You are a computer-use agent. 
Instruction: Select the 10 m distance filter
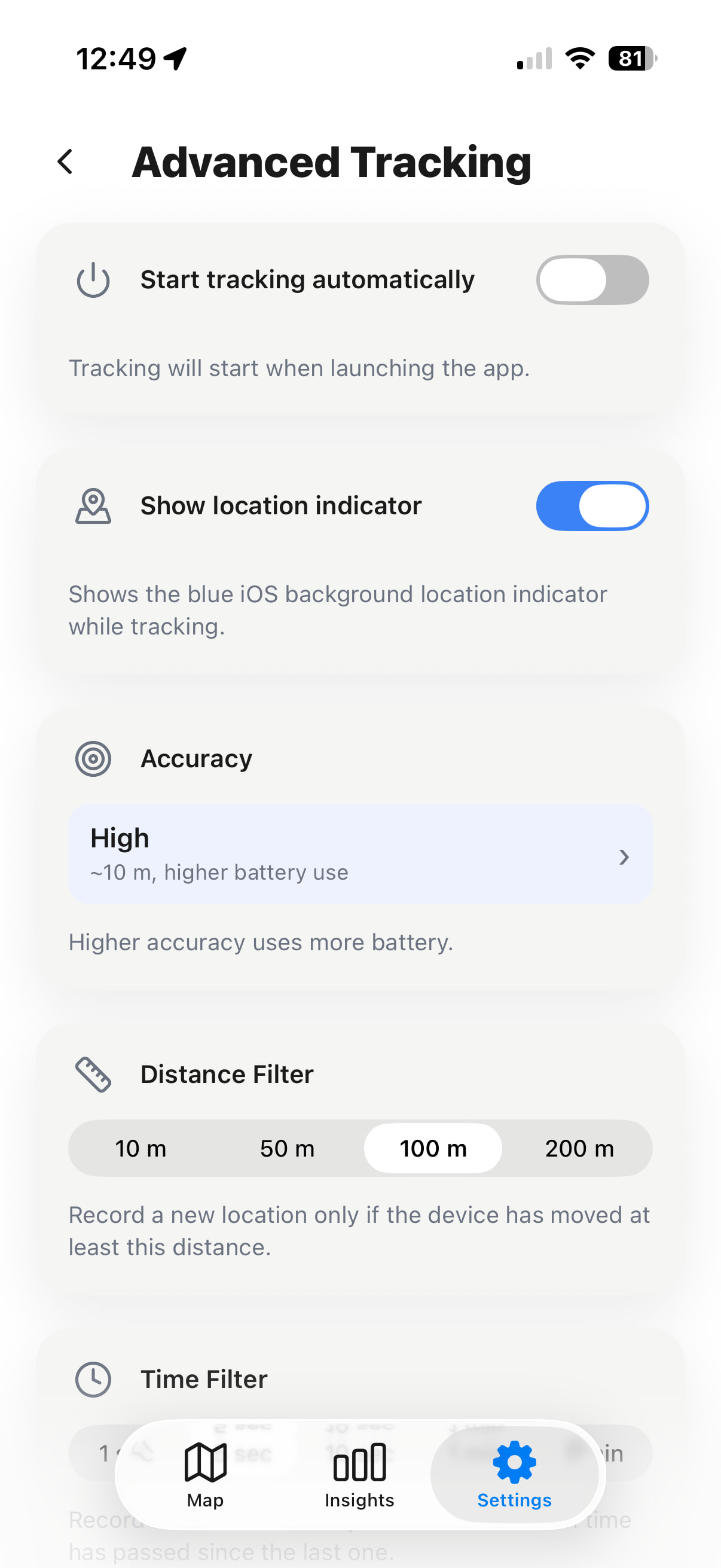[140, 1149]
